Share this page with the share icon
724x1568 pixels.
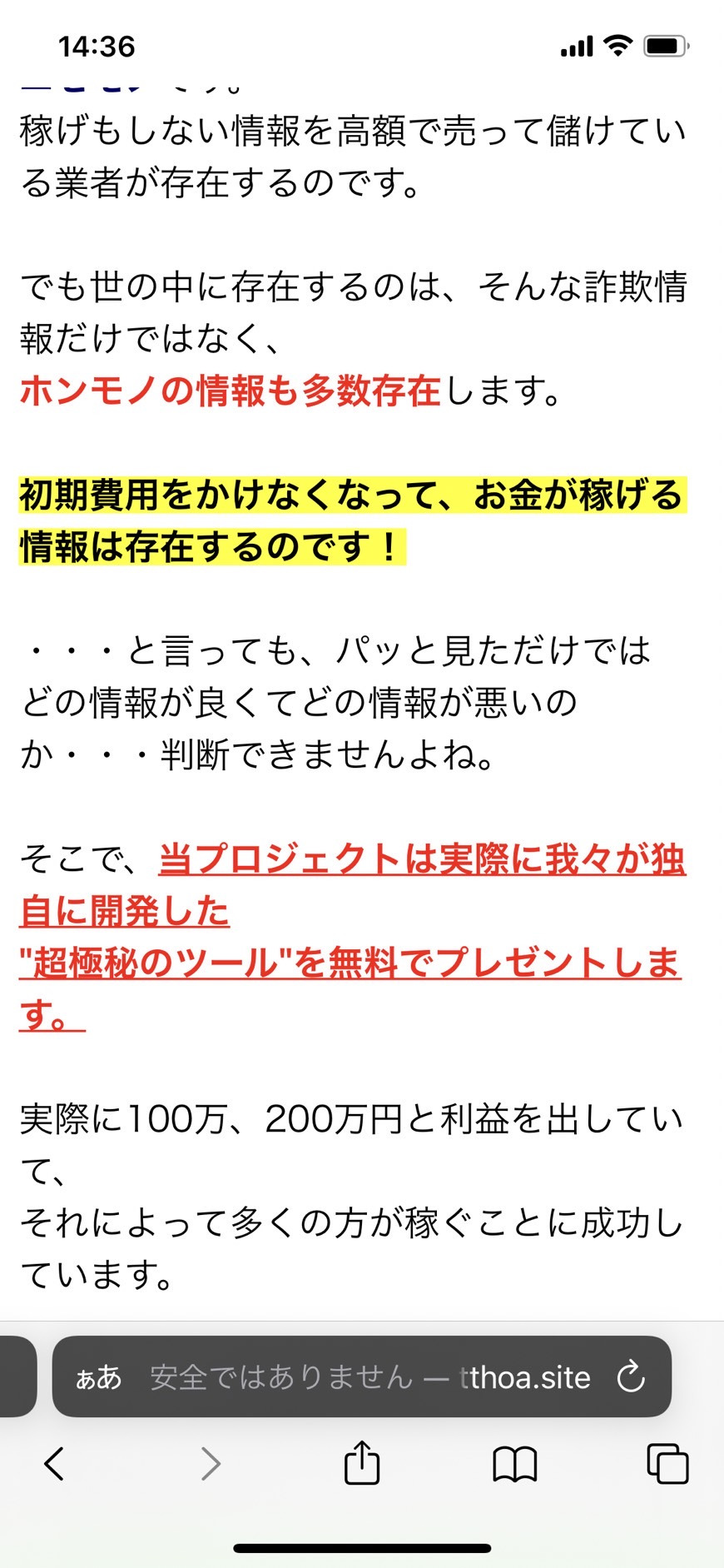(x=362, y=1463)
